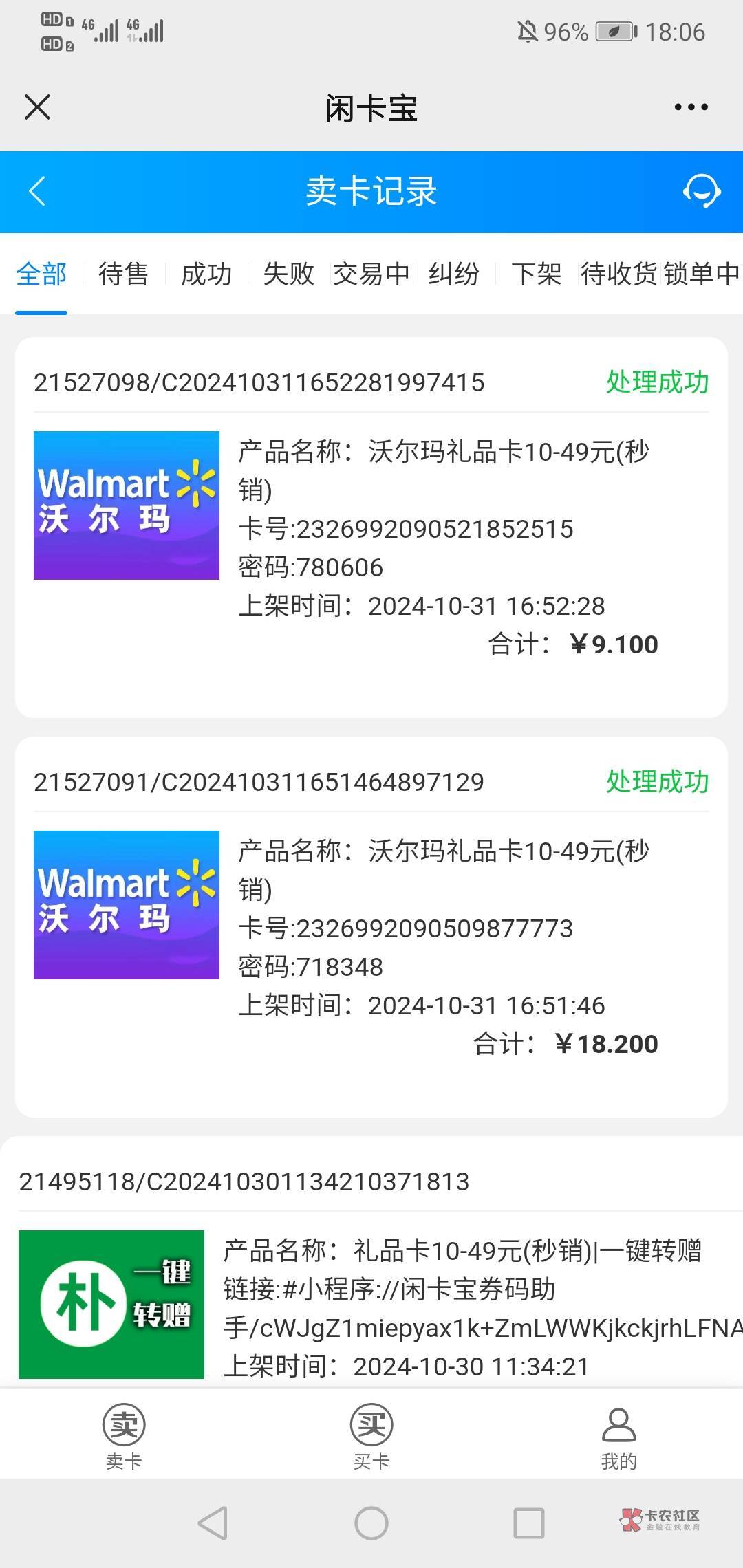Switch to the 交易中 tab

click(371, 274)
